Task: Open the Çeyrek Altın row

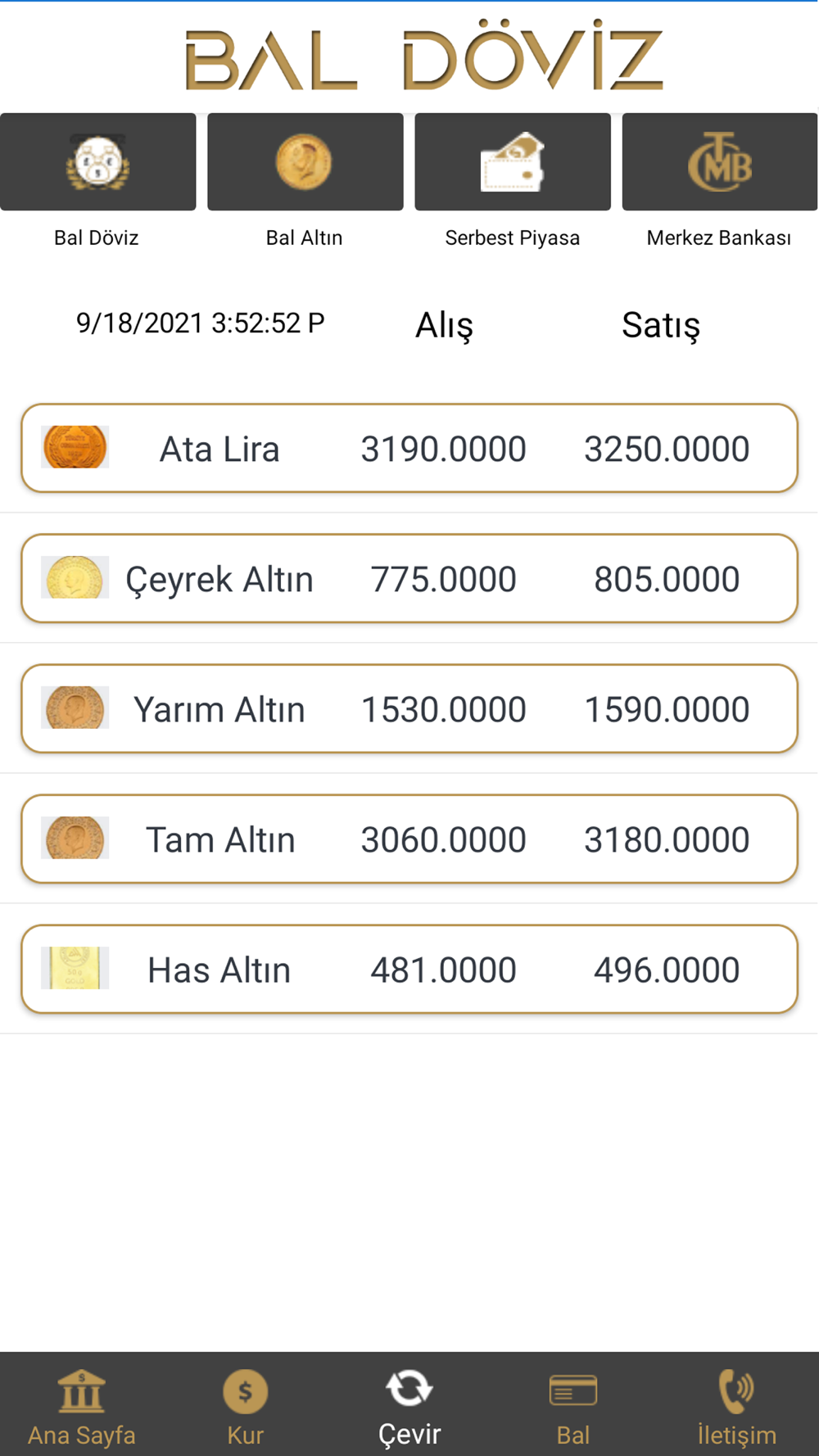Action: [409, 578]
